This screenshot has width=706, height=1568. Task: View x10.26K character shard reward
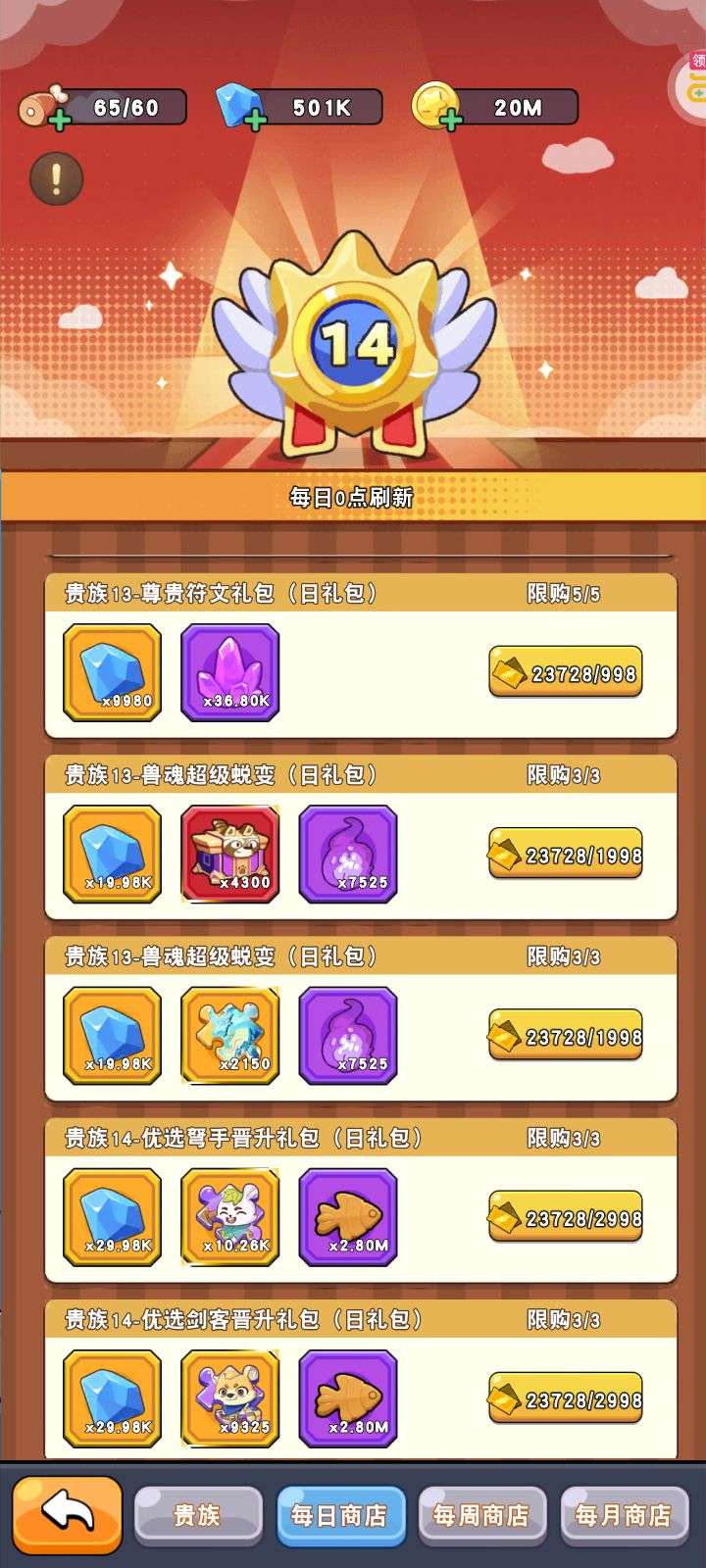(230, 1218)
